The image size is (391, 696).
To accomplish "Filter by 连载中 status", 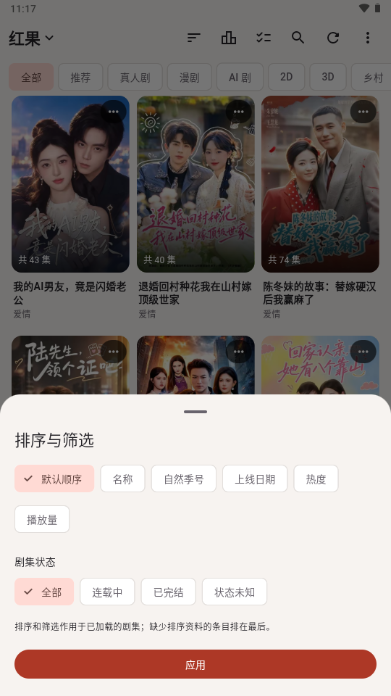I will (107, 592).
